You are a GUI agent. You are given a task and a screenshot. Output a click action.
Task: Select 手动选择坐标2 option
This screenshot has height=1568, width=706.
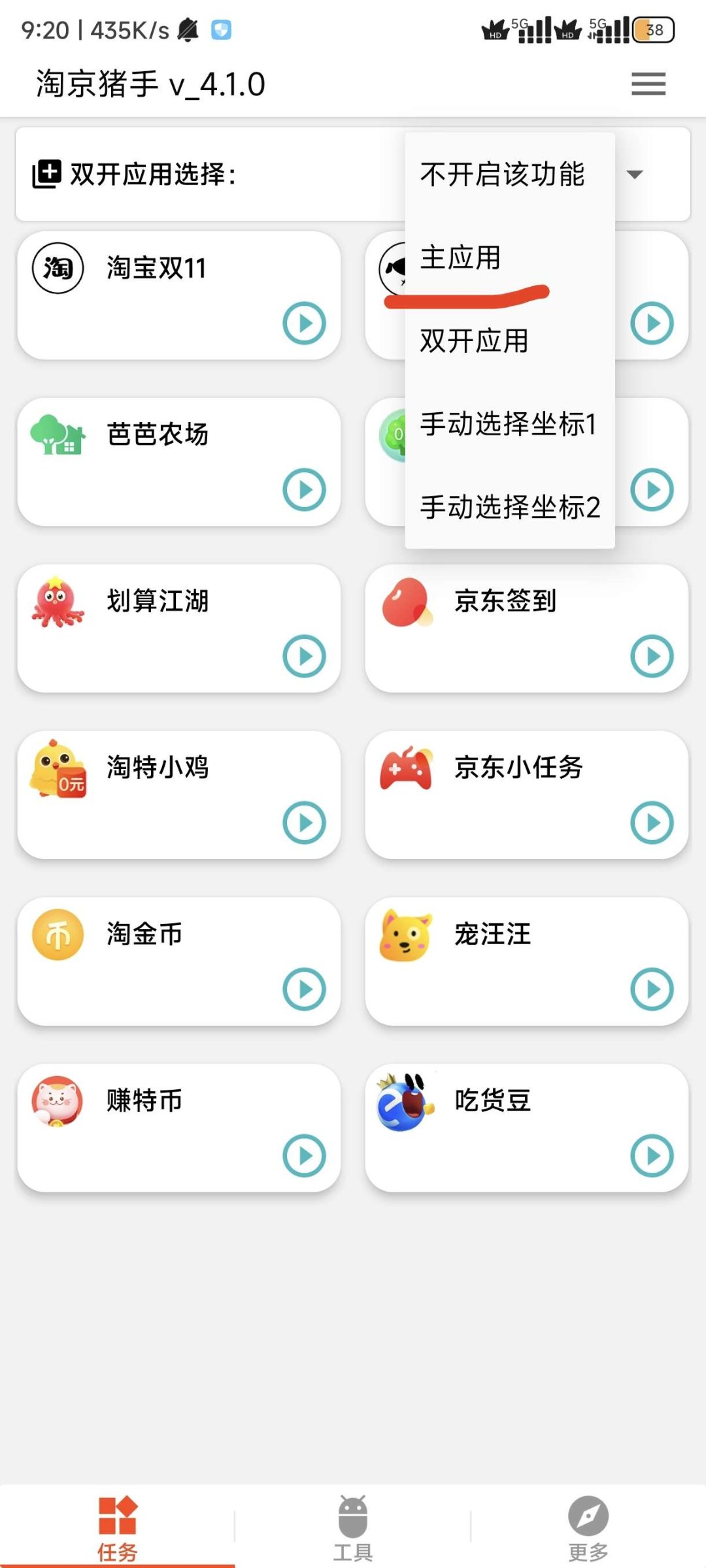510,507
